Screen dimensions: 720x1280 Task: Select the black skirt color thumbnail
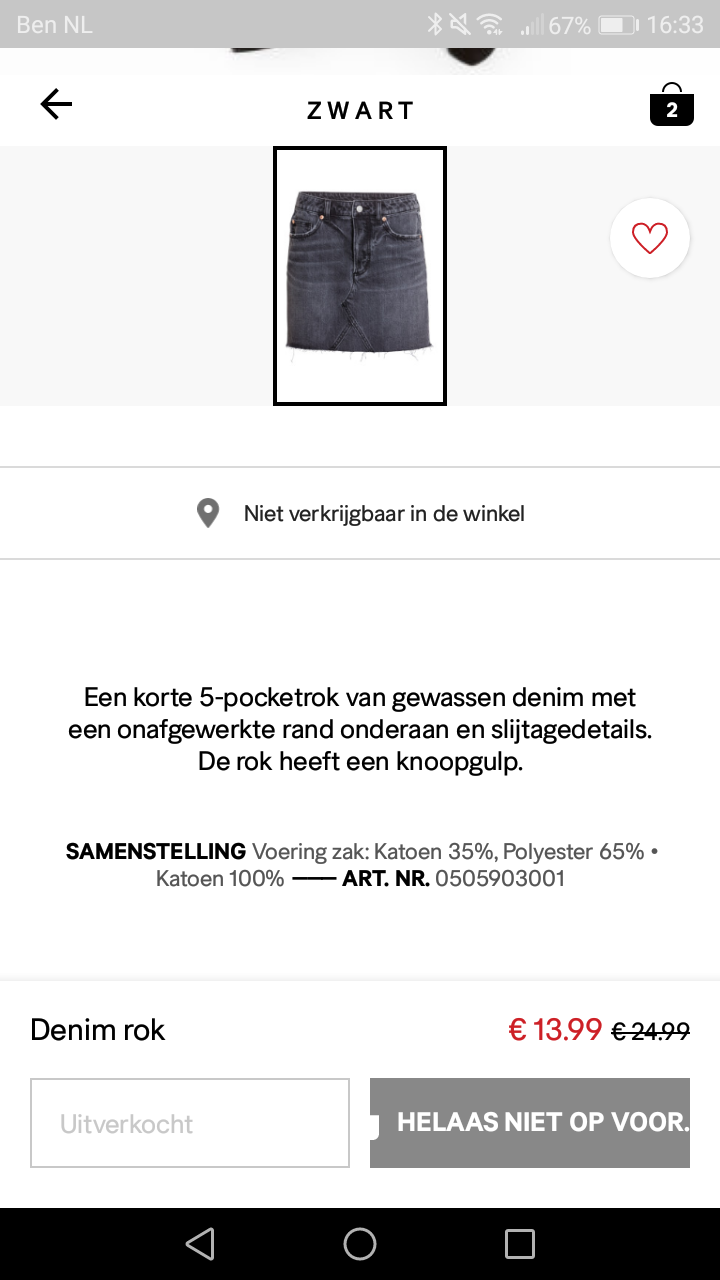360,276
